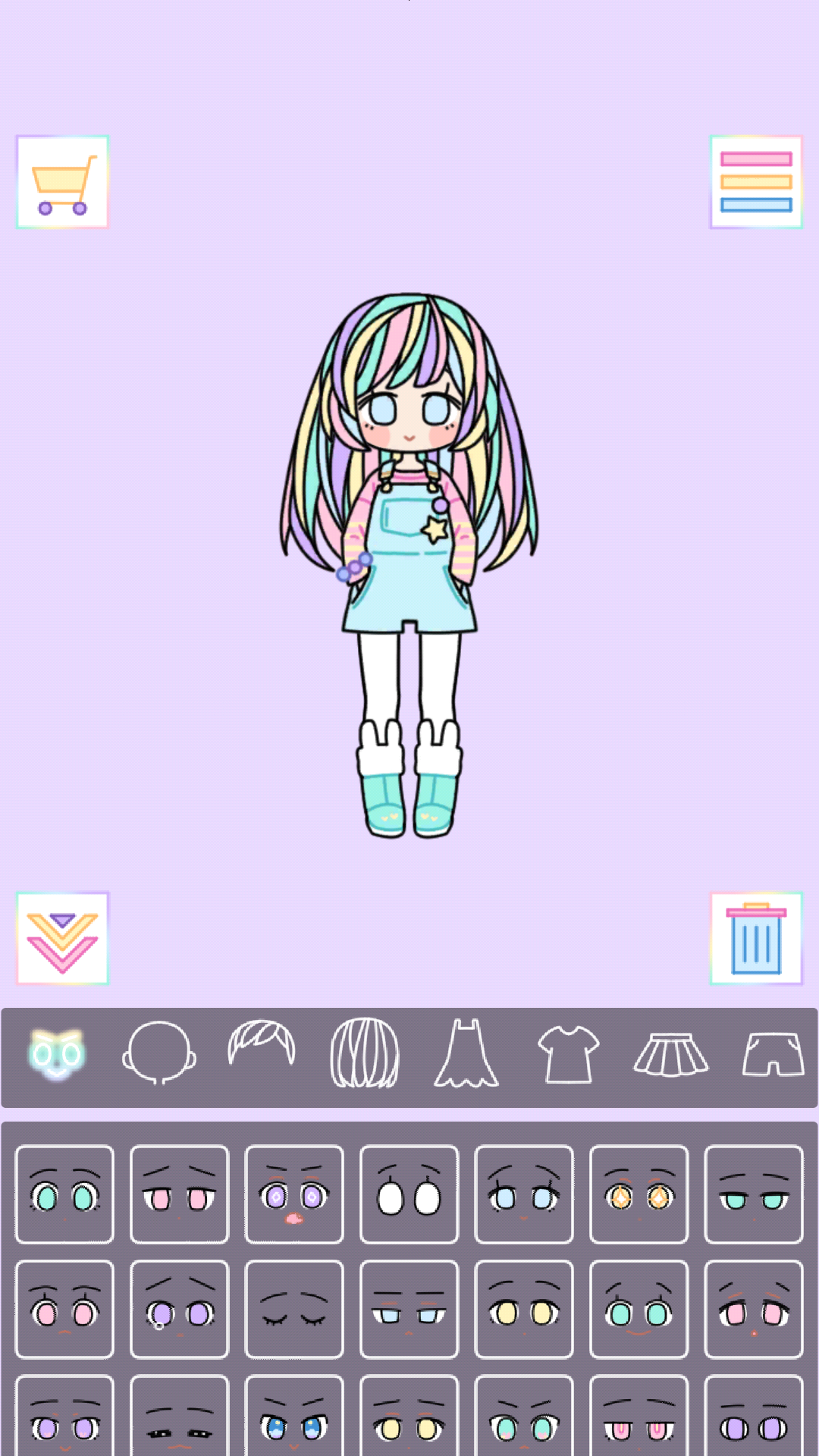Select the purple eyes with teardrop face

pyautogui.click(x=179, y=1310)
